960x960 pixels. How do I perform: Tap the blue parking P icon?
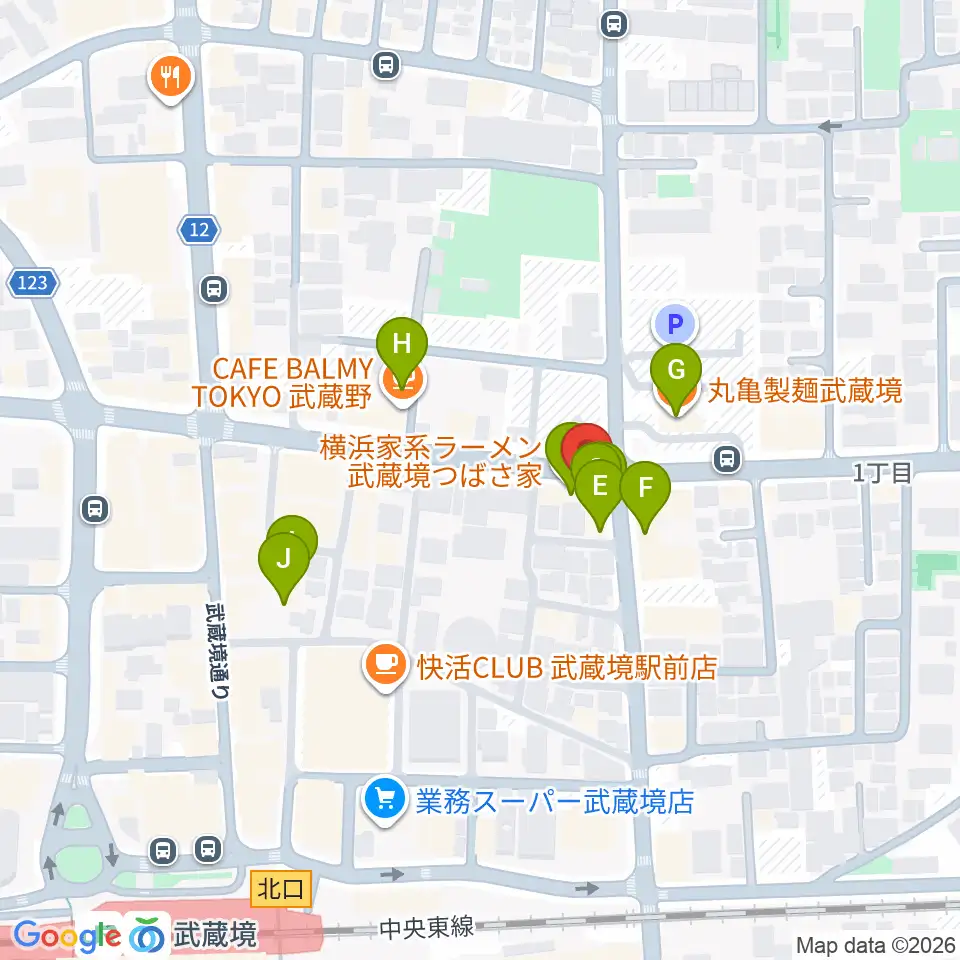point(675,324)
